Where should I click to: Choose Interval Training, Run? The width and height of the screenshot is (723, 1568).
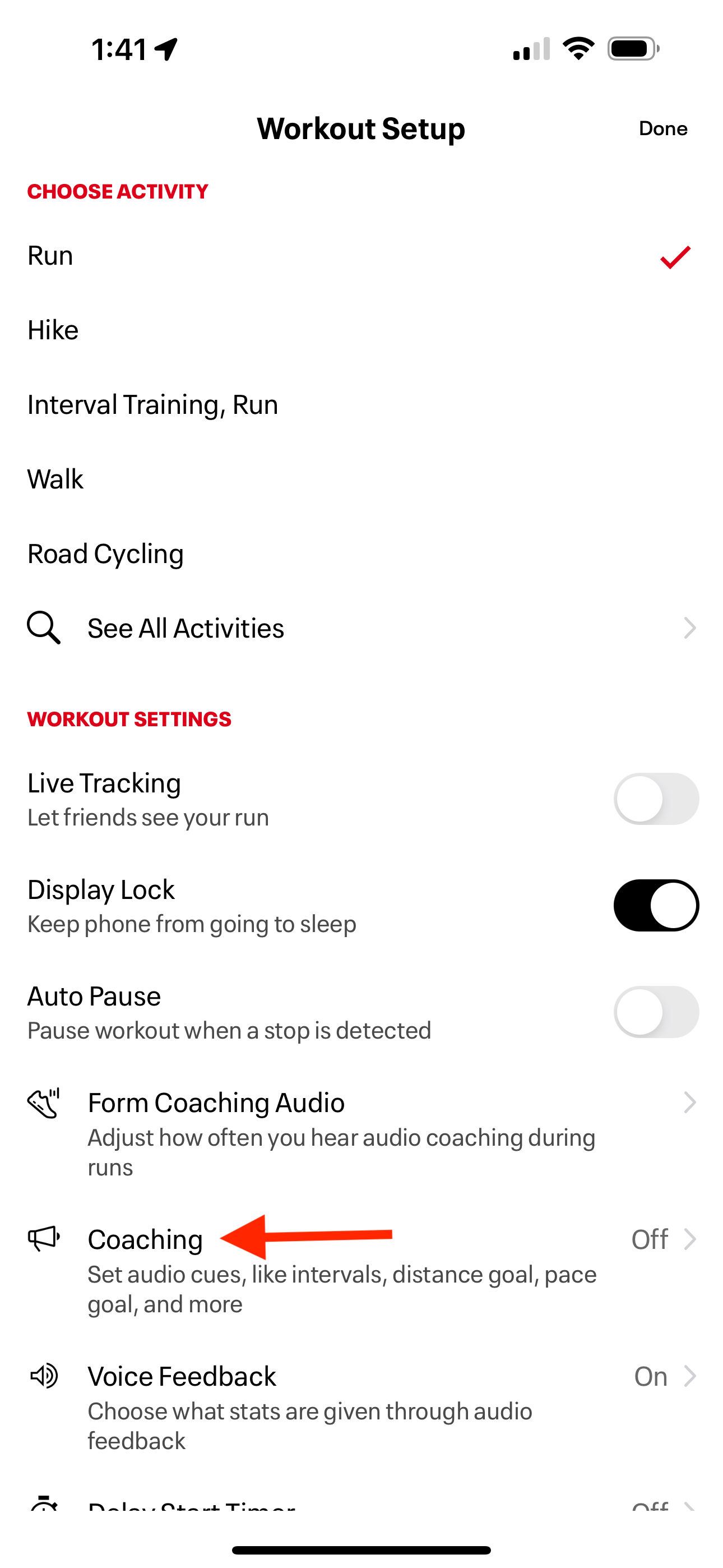[x=152, y=404]
